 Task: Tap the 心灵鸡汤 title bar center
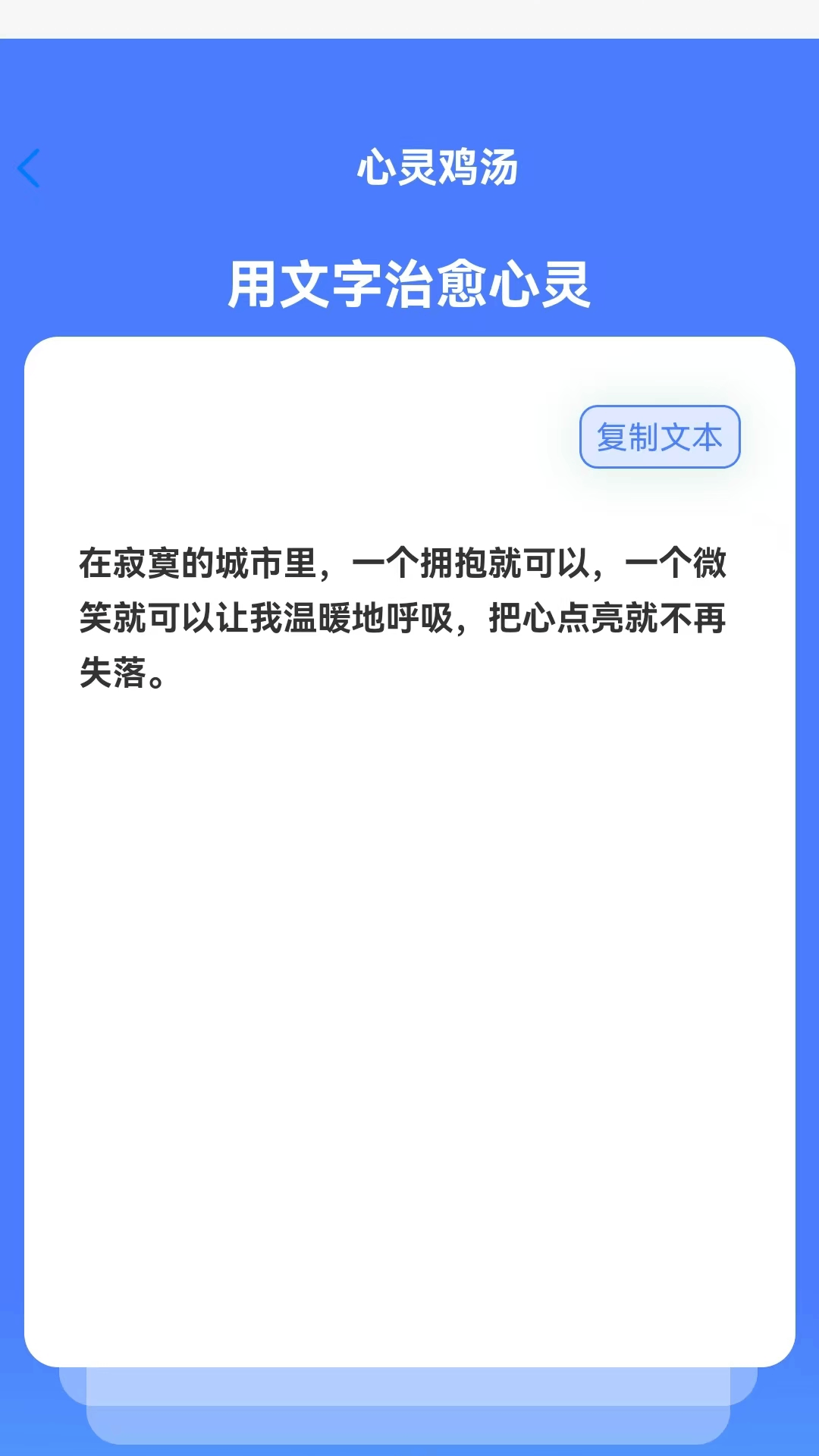tap(441, 168)
